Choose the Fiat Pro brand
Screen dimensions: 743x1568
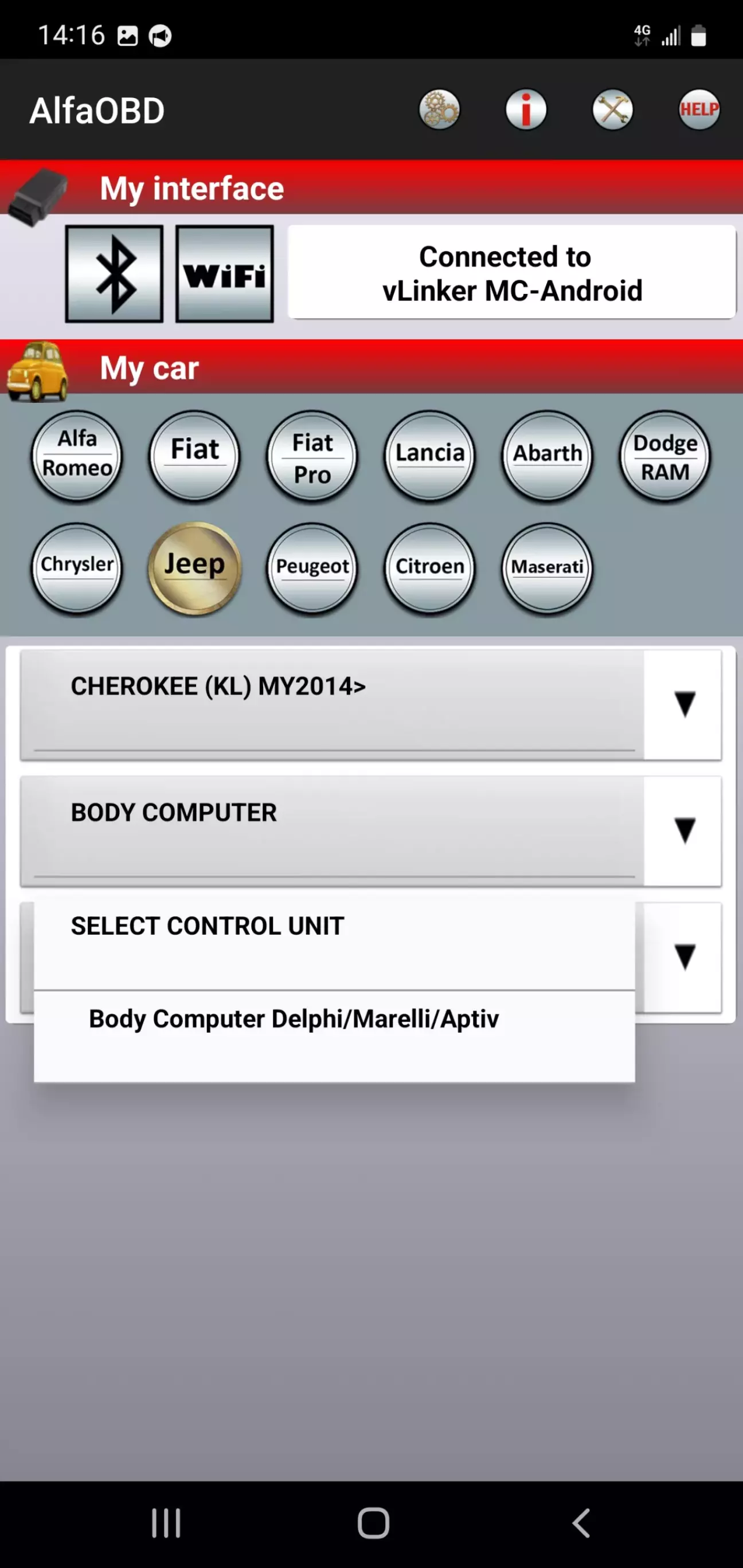tap(312, 455)
